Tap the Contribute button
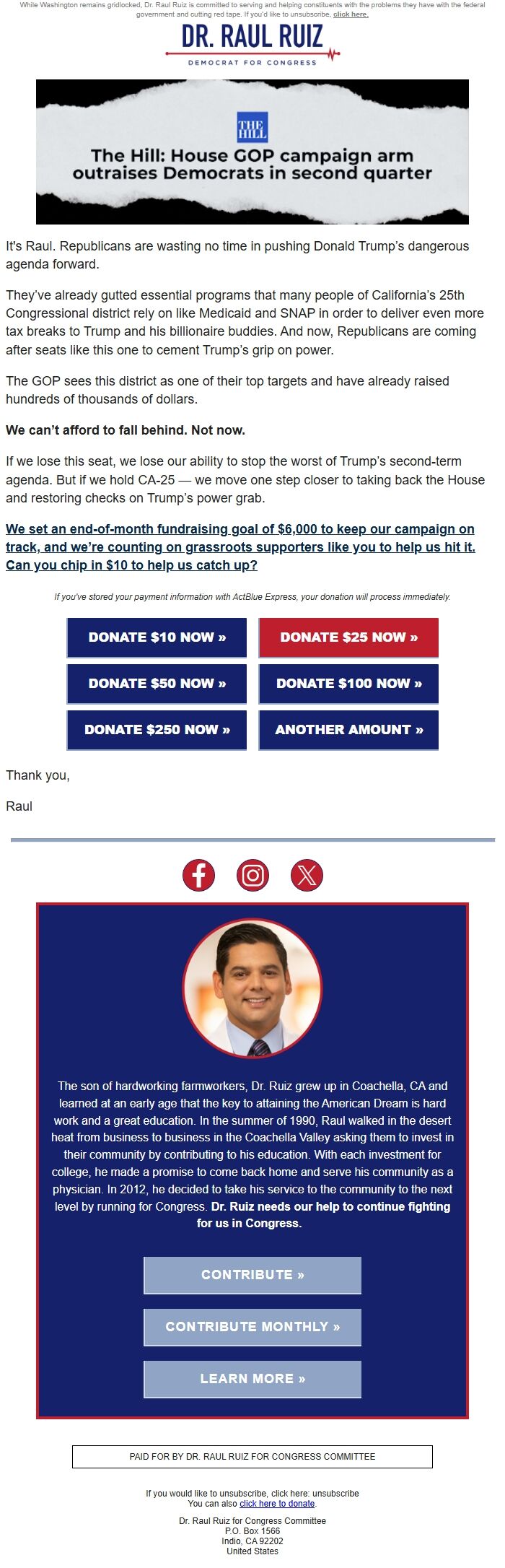This screenshot has width=505, height=1568. click(252, 1275)
